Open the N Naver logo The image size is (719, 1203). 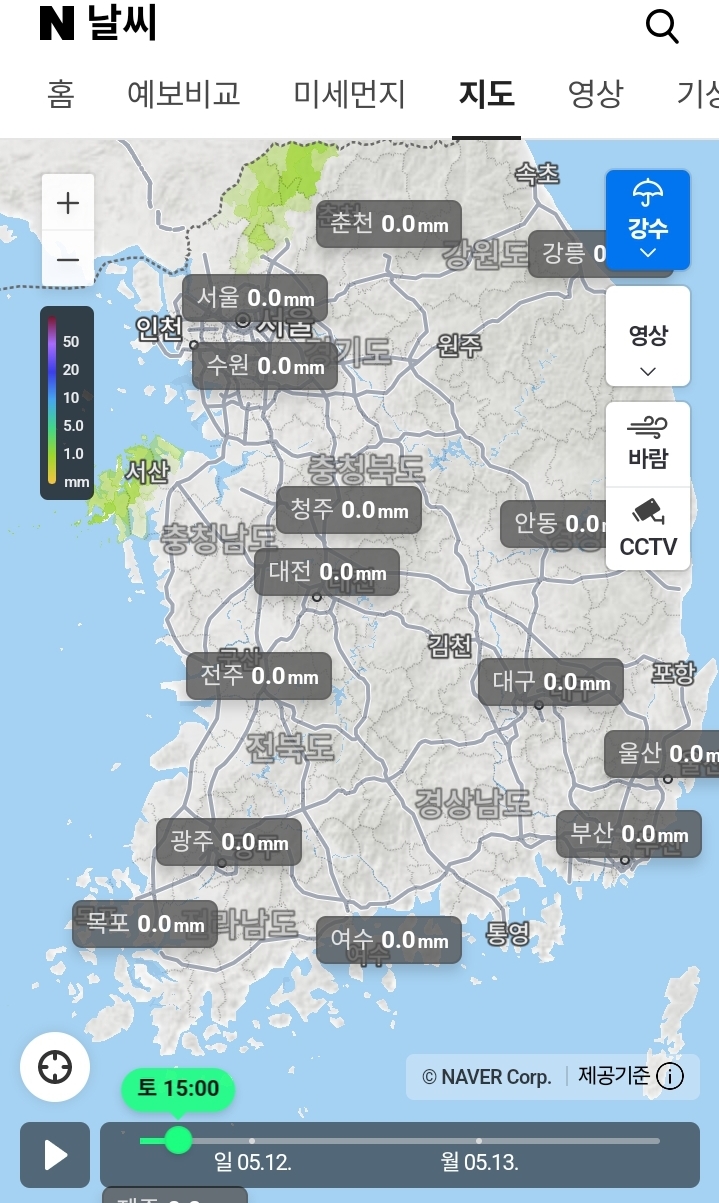point(57,24)
